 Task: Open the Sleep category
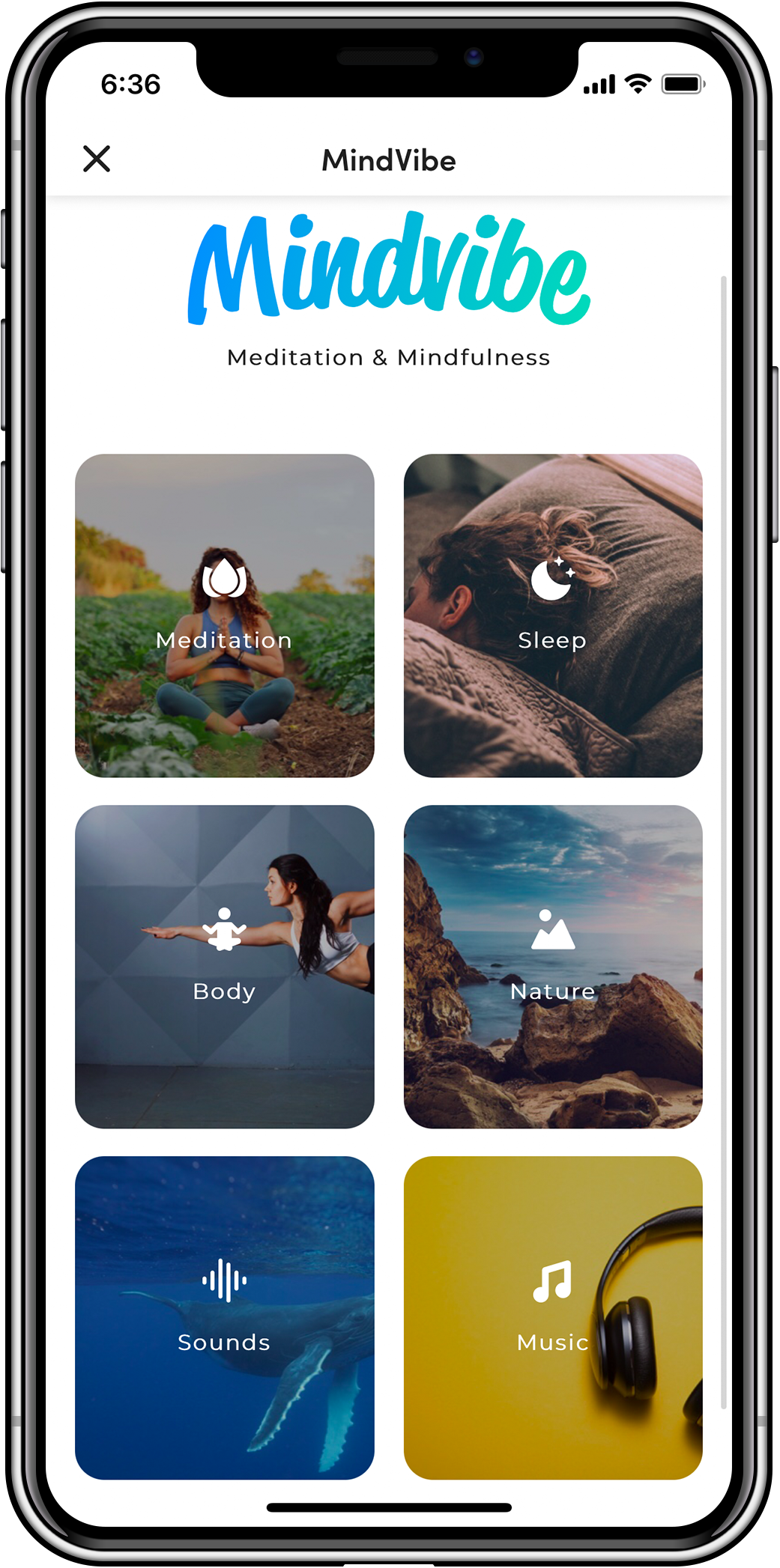pos(553,616)
